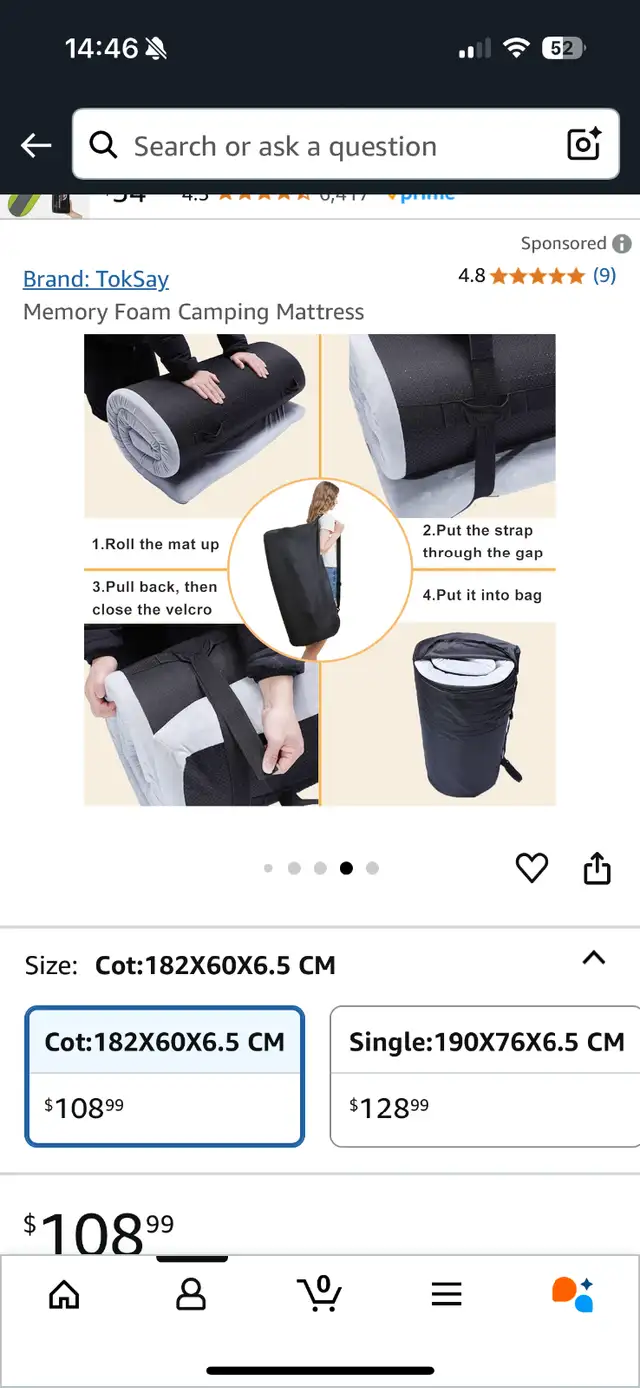Open the Rufus AI assistant tab
The width and height of the screenshot is (640, 1388).
(x=573, y=1294)
